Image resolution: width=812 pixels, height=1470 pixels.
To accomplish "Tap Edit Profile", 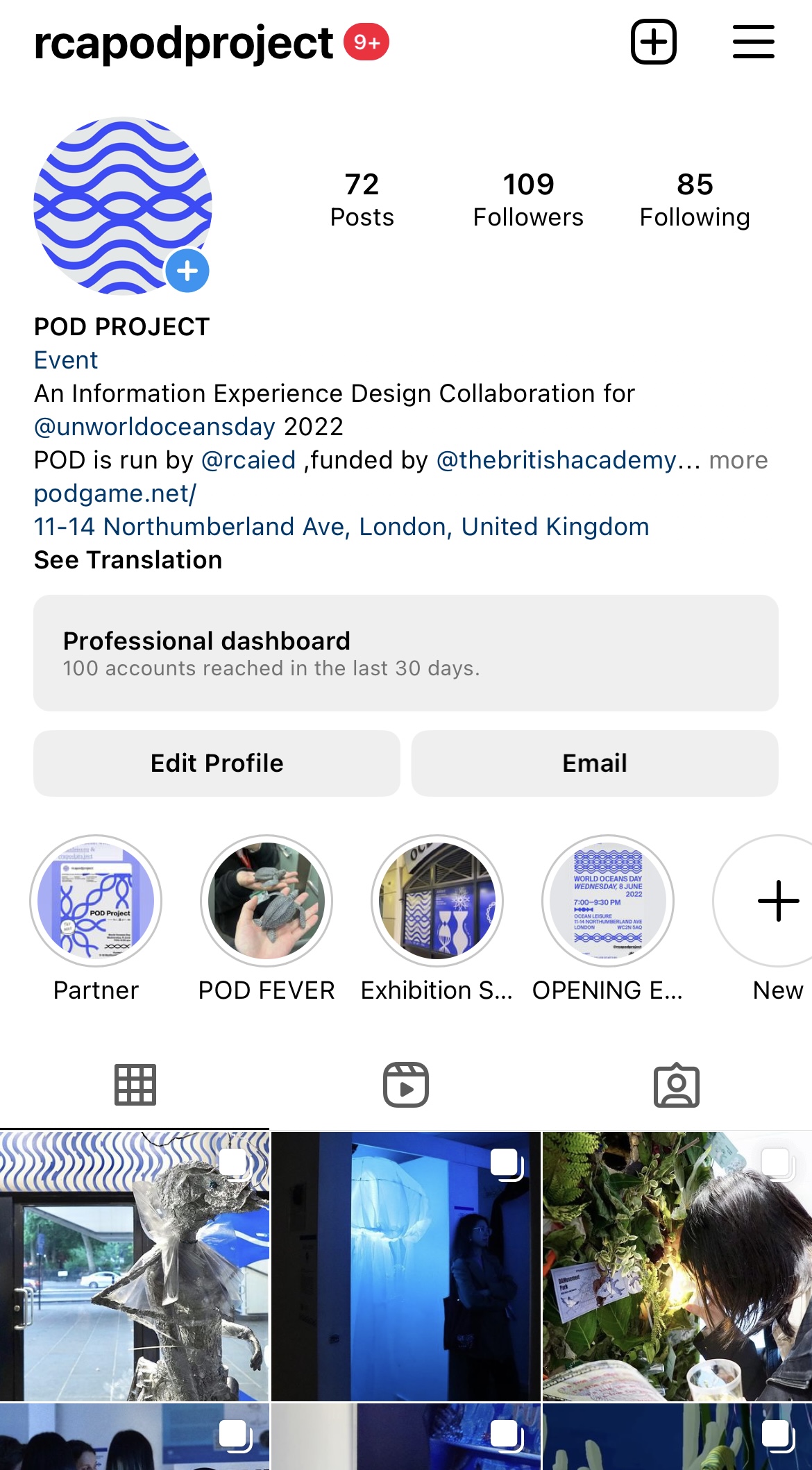I will click(x=217, y=763).
